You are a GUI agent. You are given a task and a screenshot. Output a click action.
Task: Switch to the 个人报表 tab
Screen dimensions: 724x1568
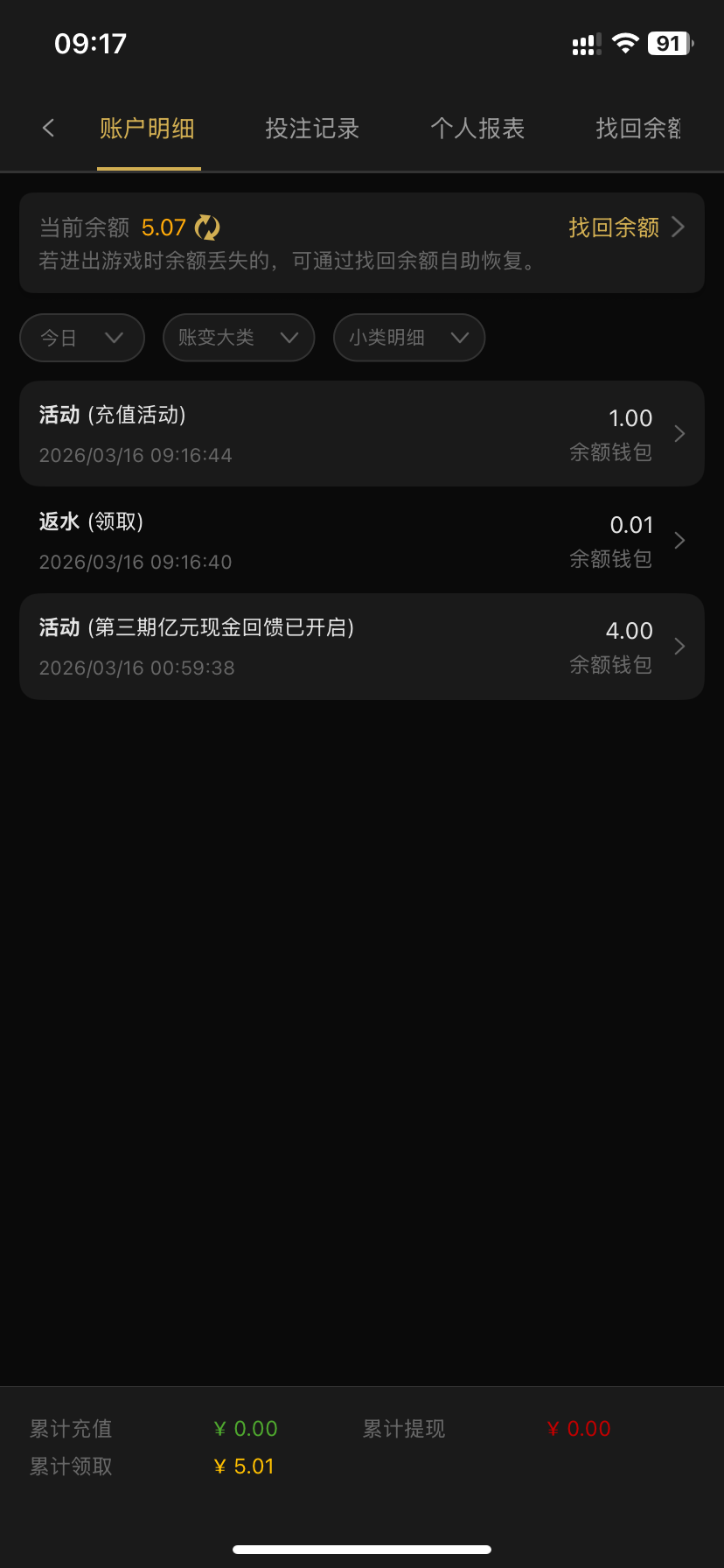pos(477,129)
